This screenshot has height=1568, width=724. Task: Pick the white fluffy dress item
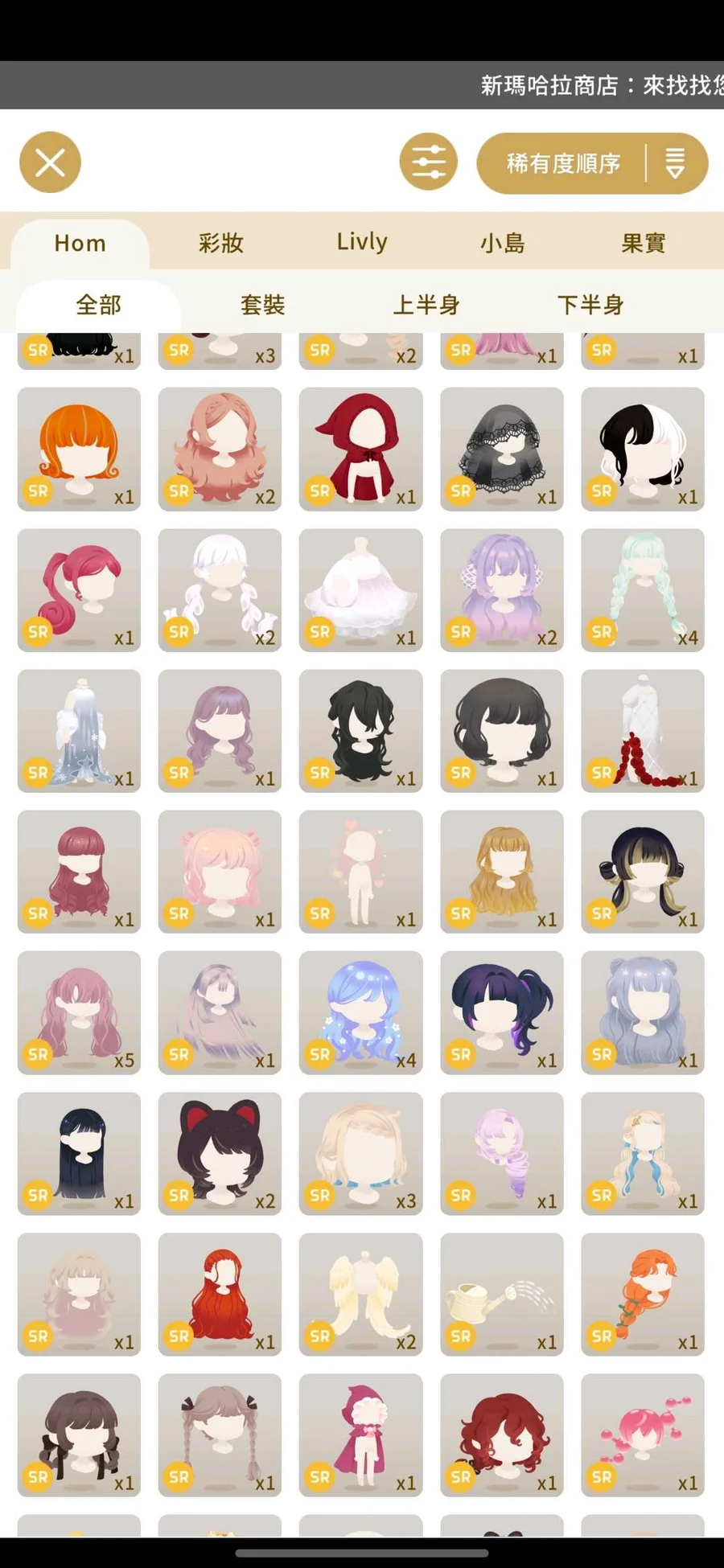(360, 589)
